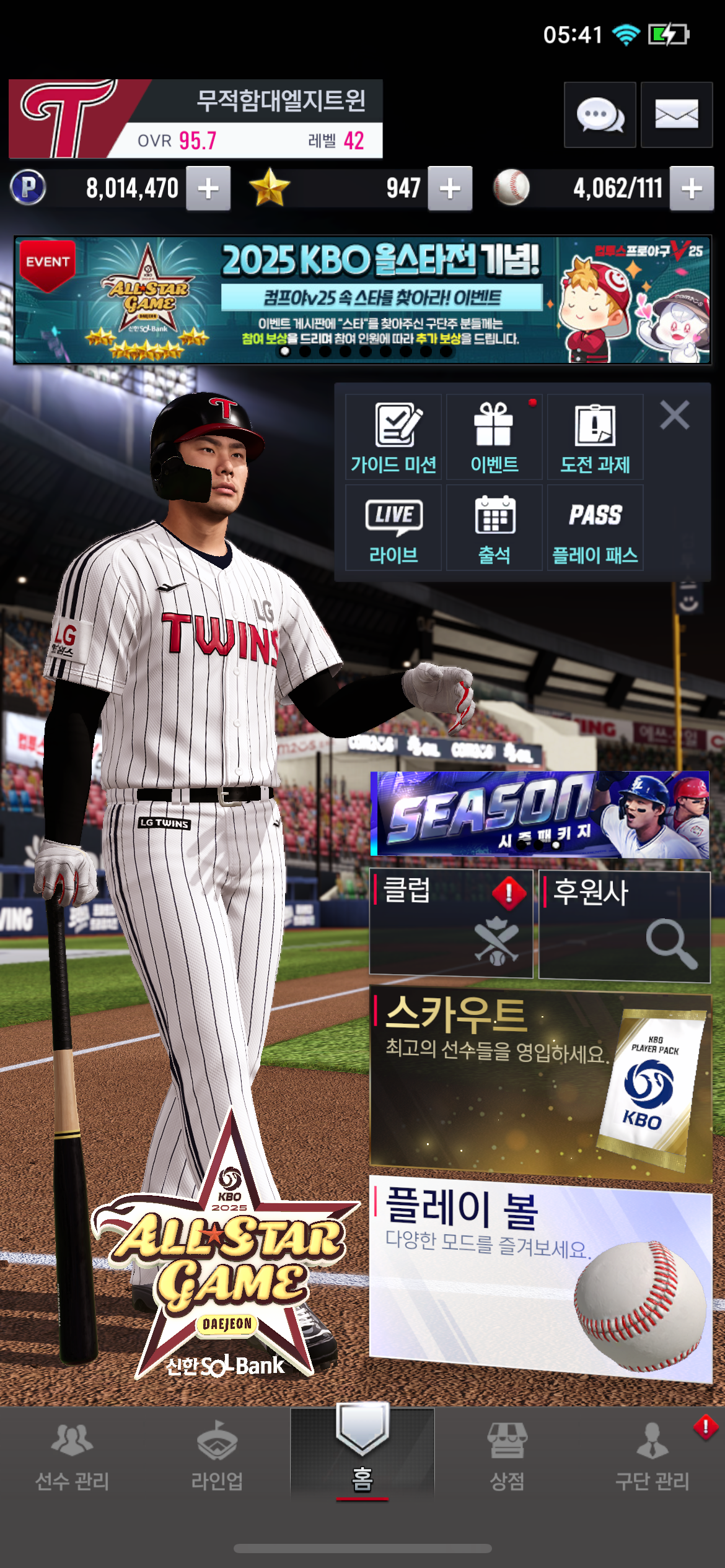Viewport: 725px width, 1568px height.
Task: Open the 2025 KBO All-Star event banner
Action: 362,300
